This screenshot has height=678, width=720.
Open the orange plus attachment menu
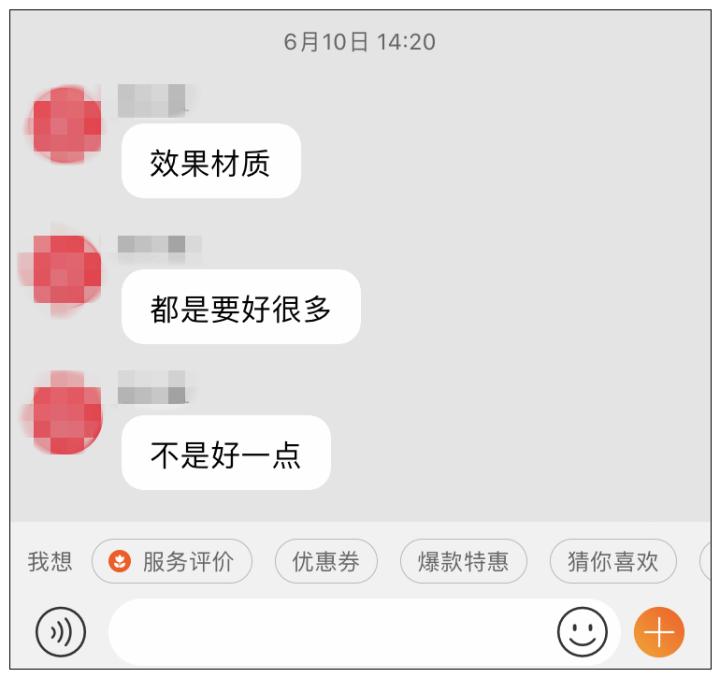tap(659, 632)
